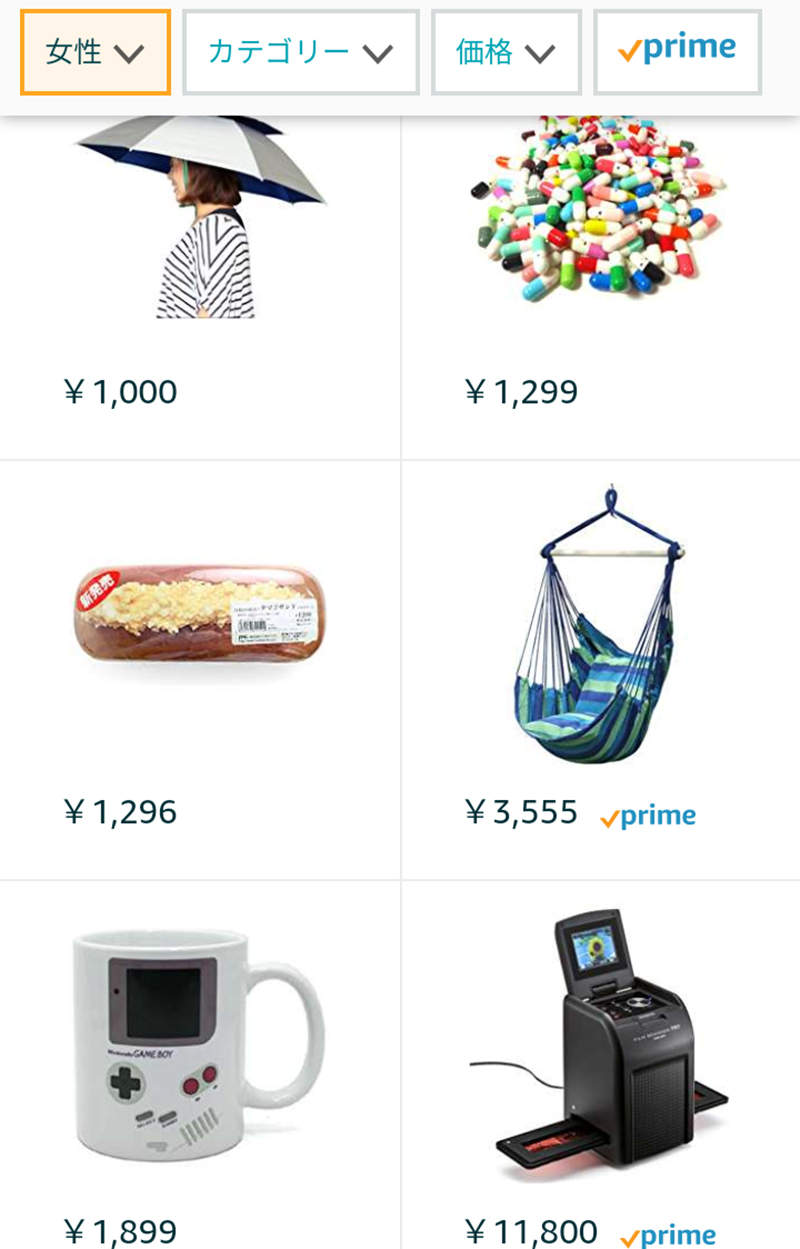Expand the 価格 price filter
Screen dimensions: 800x1249
click(506, 53)
